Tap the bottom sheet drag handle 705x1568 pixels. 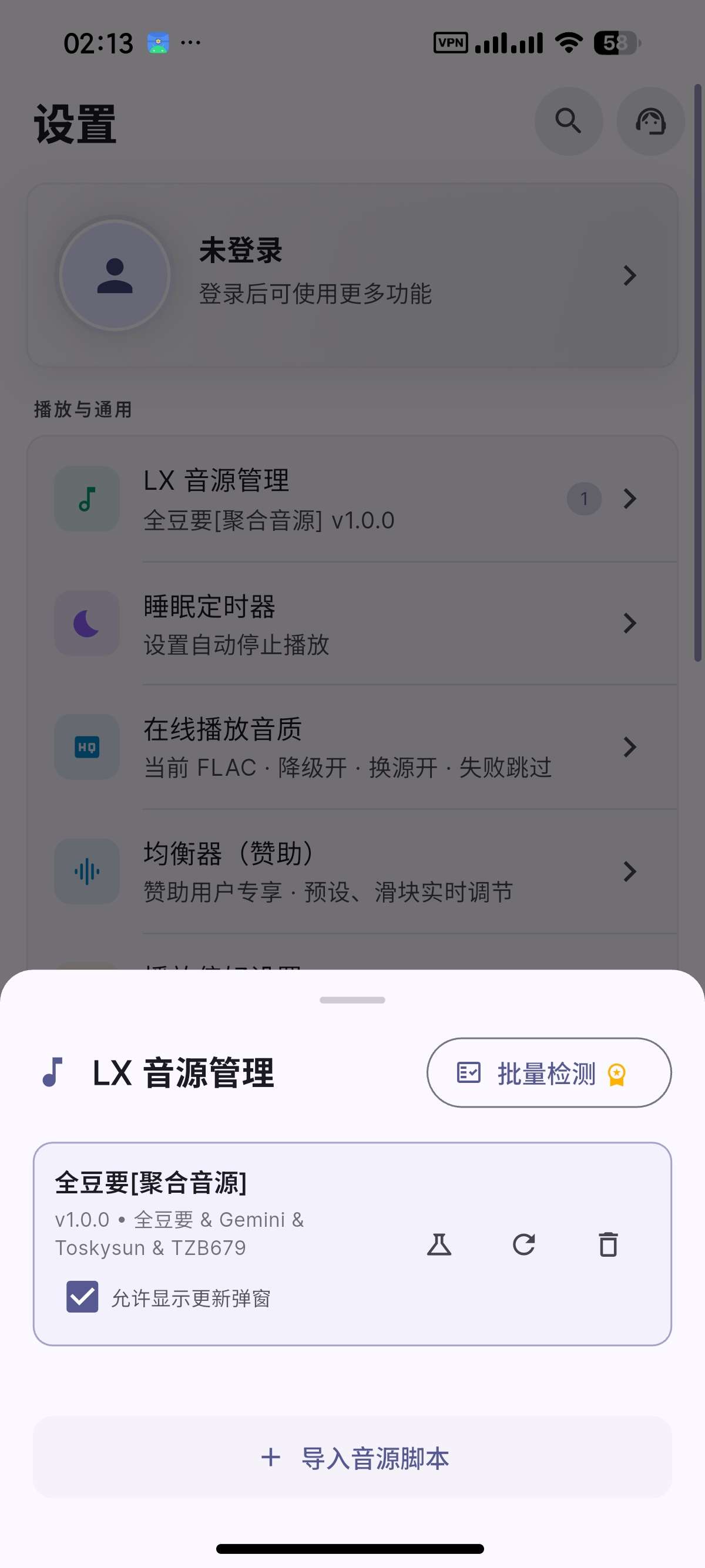point(352,1000)
